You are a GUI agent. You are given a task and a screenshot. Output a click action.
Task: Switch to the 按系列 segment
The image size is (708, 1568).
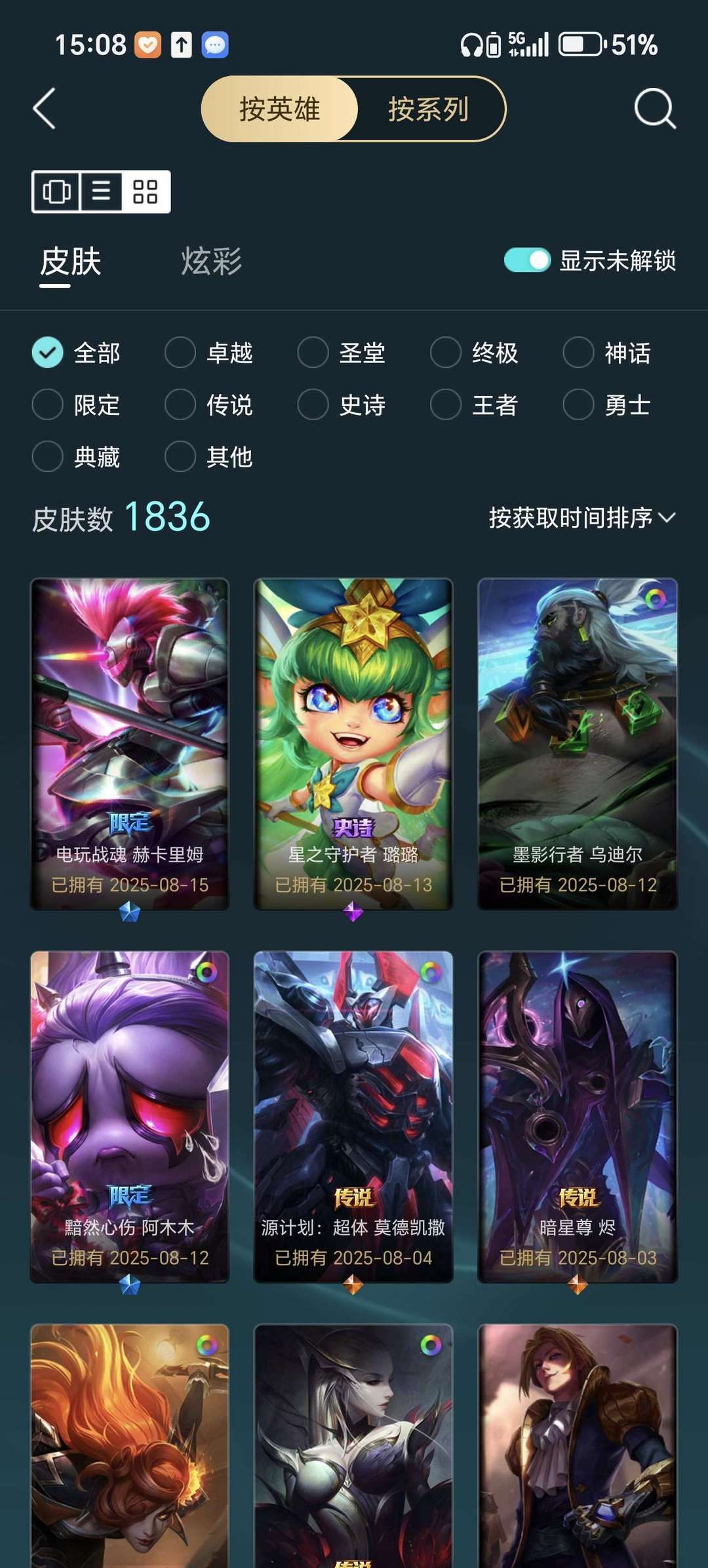pos(429,109)
